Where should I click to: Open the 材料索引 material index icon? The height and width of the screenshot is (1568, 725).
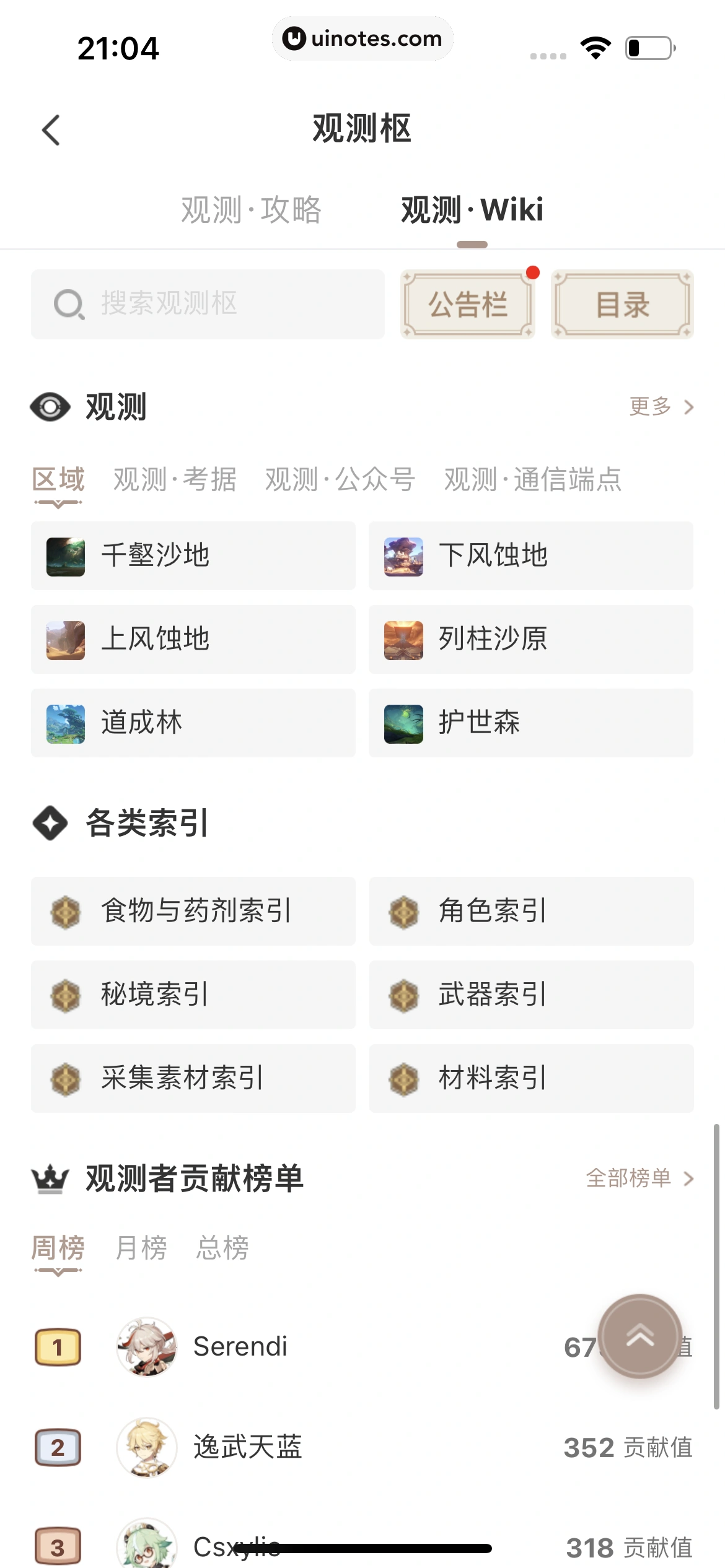pos(403,1078)
